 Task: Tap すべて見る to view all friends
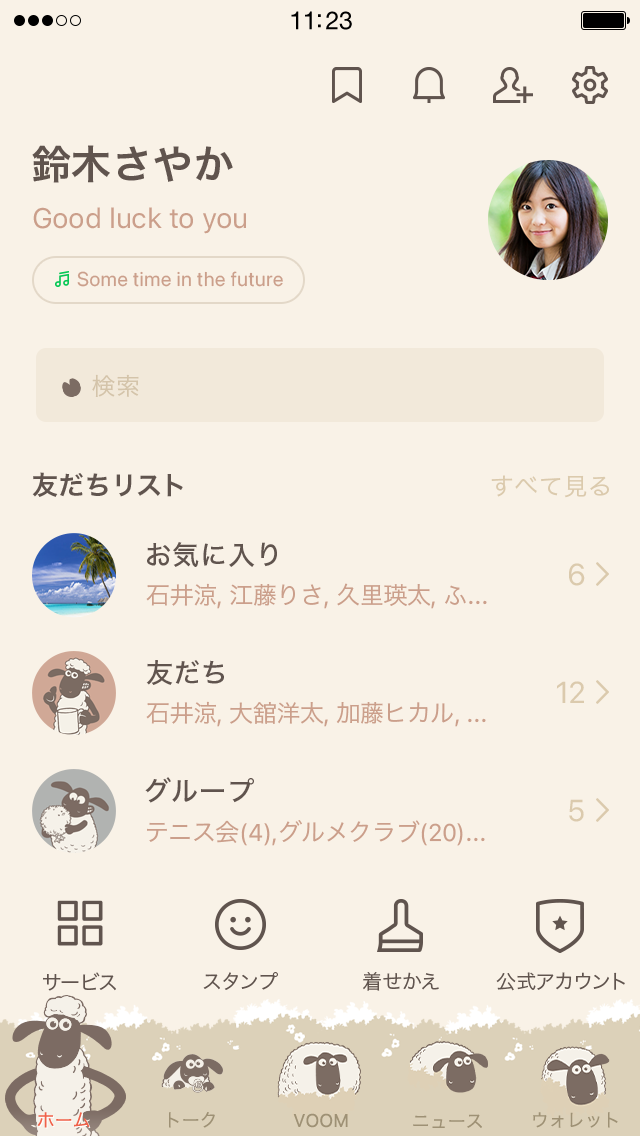550,486
